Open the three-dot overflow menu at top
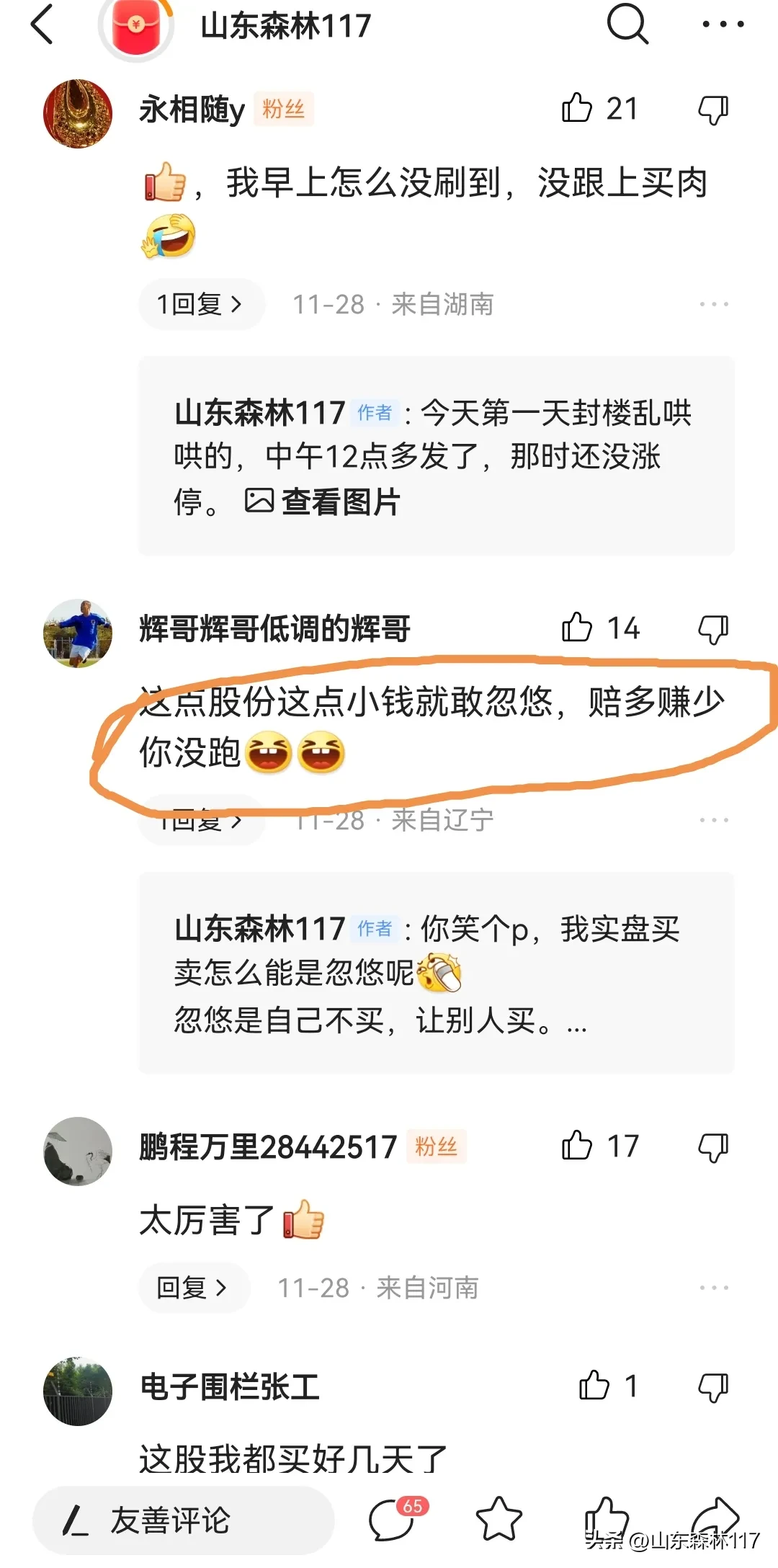 click(723, 24)
